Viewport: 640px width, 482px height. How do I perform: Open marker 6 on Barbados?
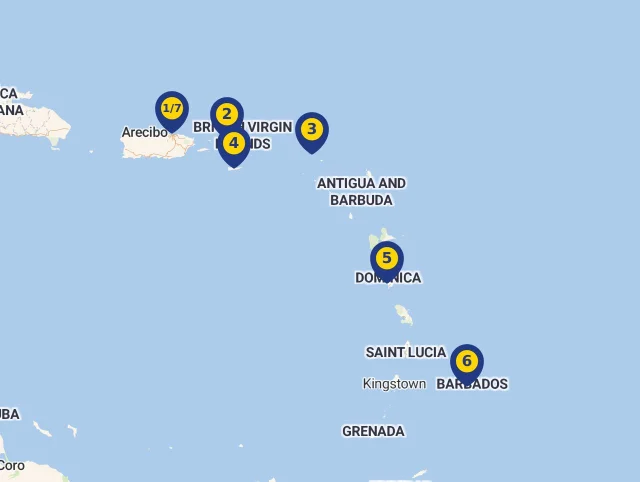pos(467,361)
